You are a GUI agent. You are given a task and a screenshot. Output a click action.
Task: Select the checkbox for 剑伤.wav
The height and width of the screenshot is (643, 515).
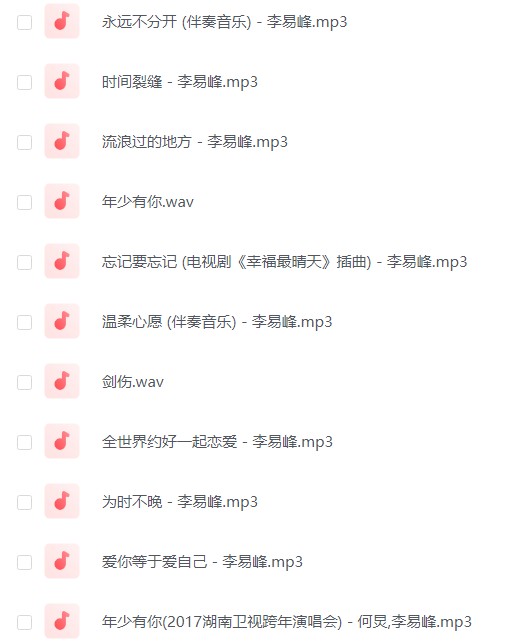point(24,382)
